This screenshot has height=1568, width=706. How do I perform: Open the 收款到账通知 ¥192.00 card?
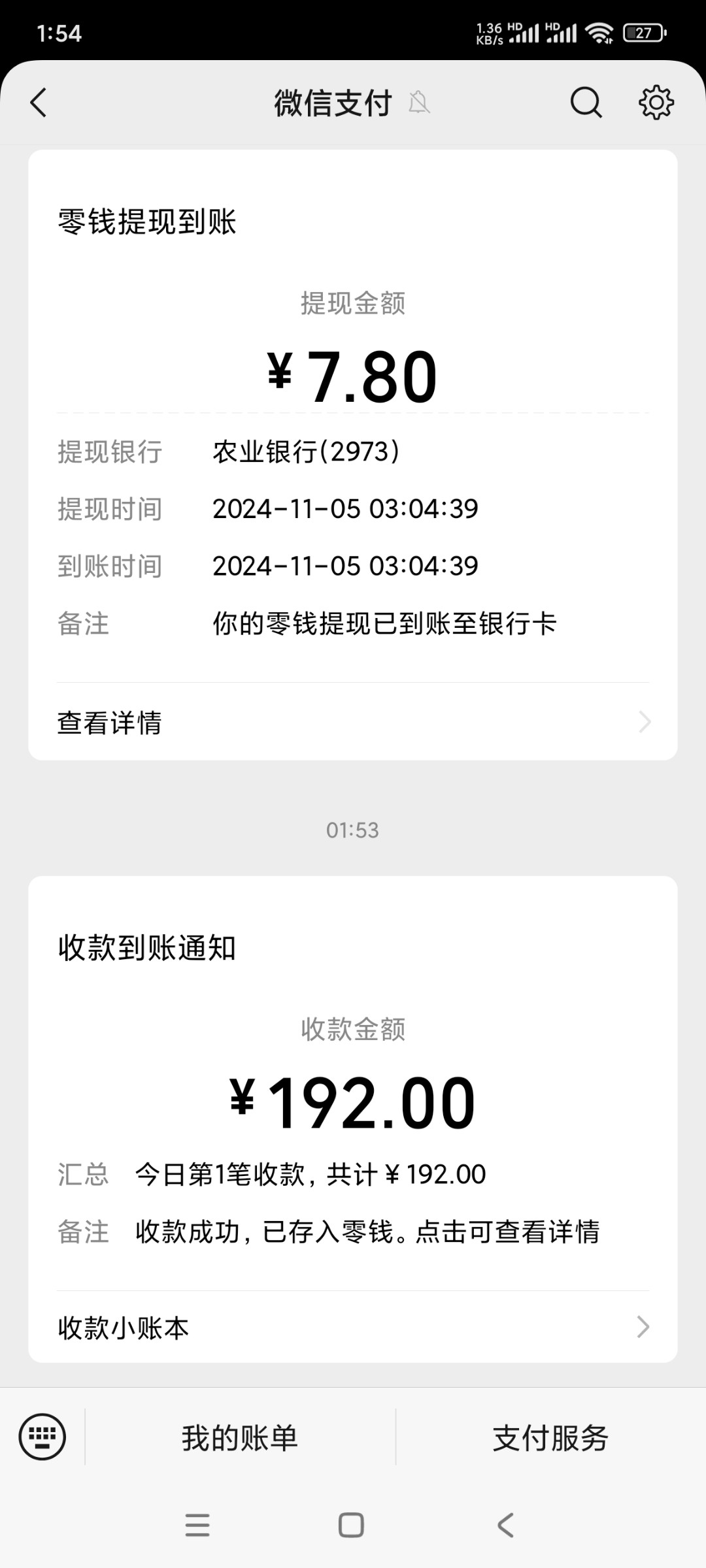point(353,1119)
